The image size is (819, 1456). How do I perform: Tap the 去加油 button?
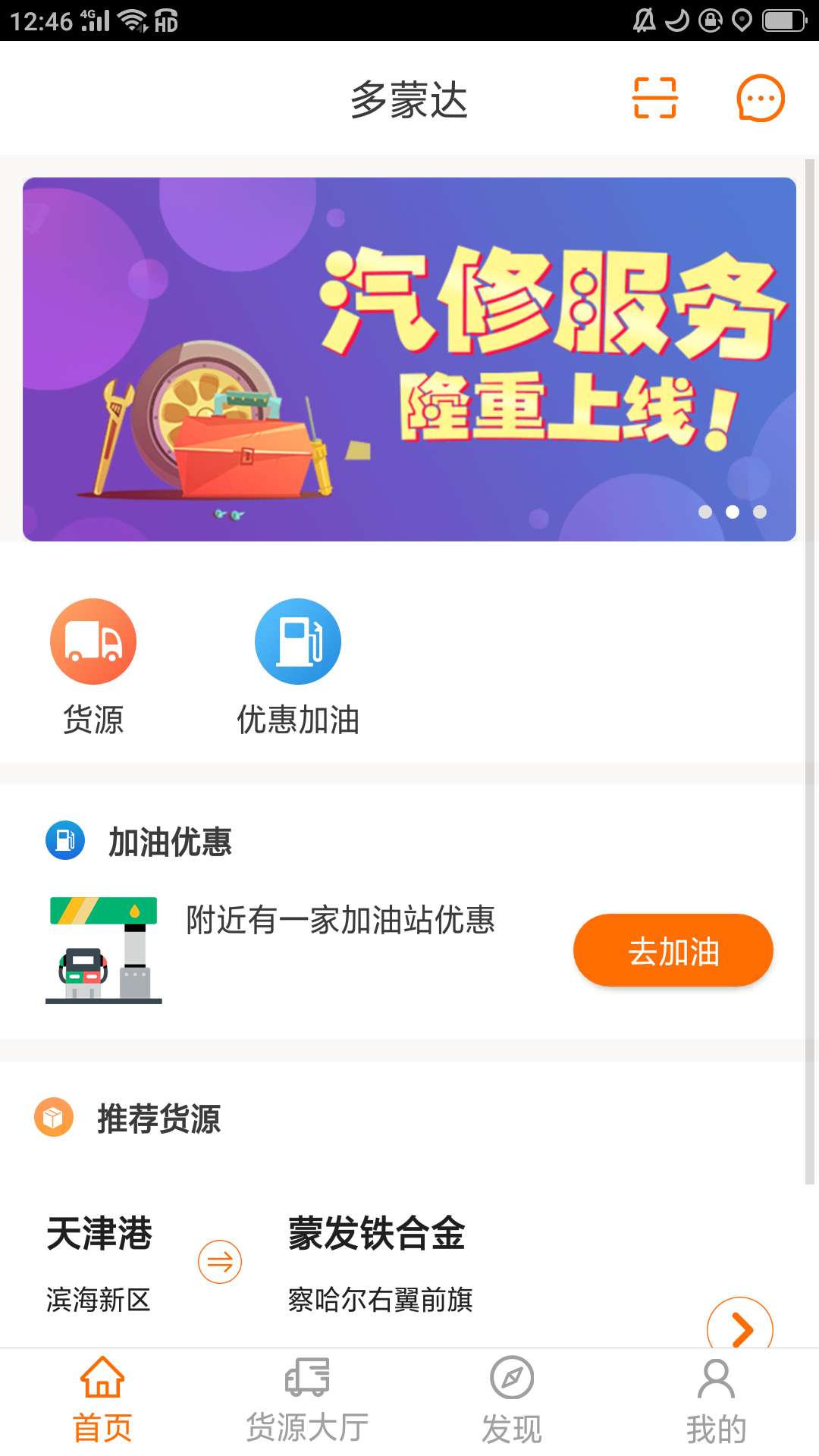pos(672,951)
